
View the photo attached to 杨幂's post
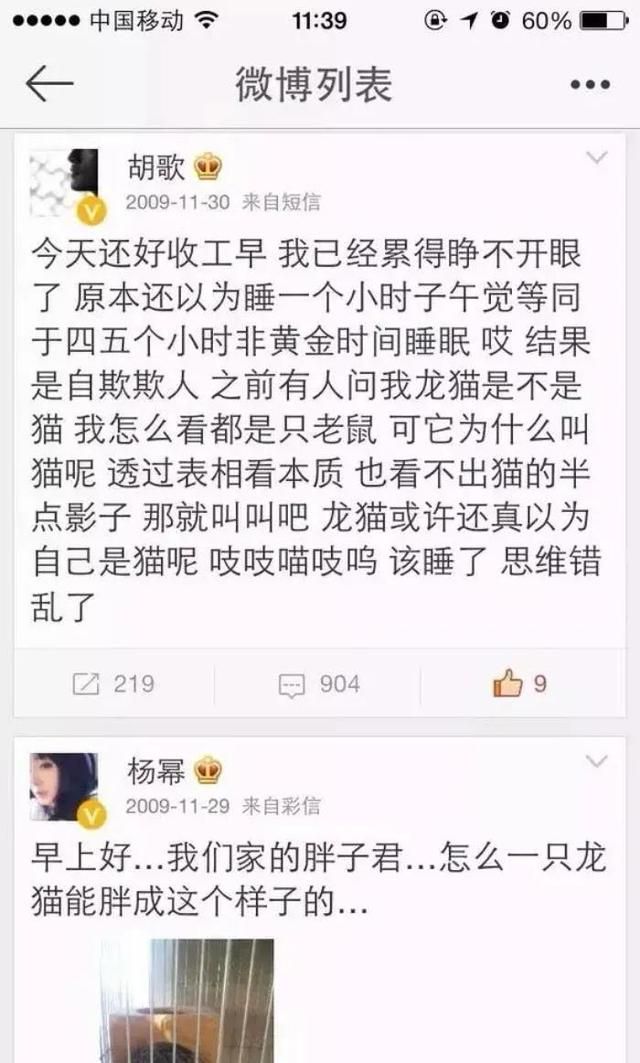click(188, 1001)
